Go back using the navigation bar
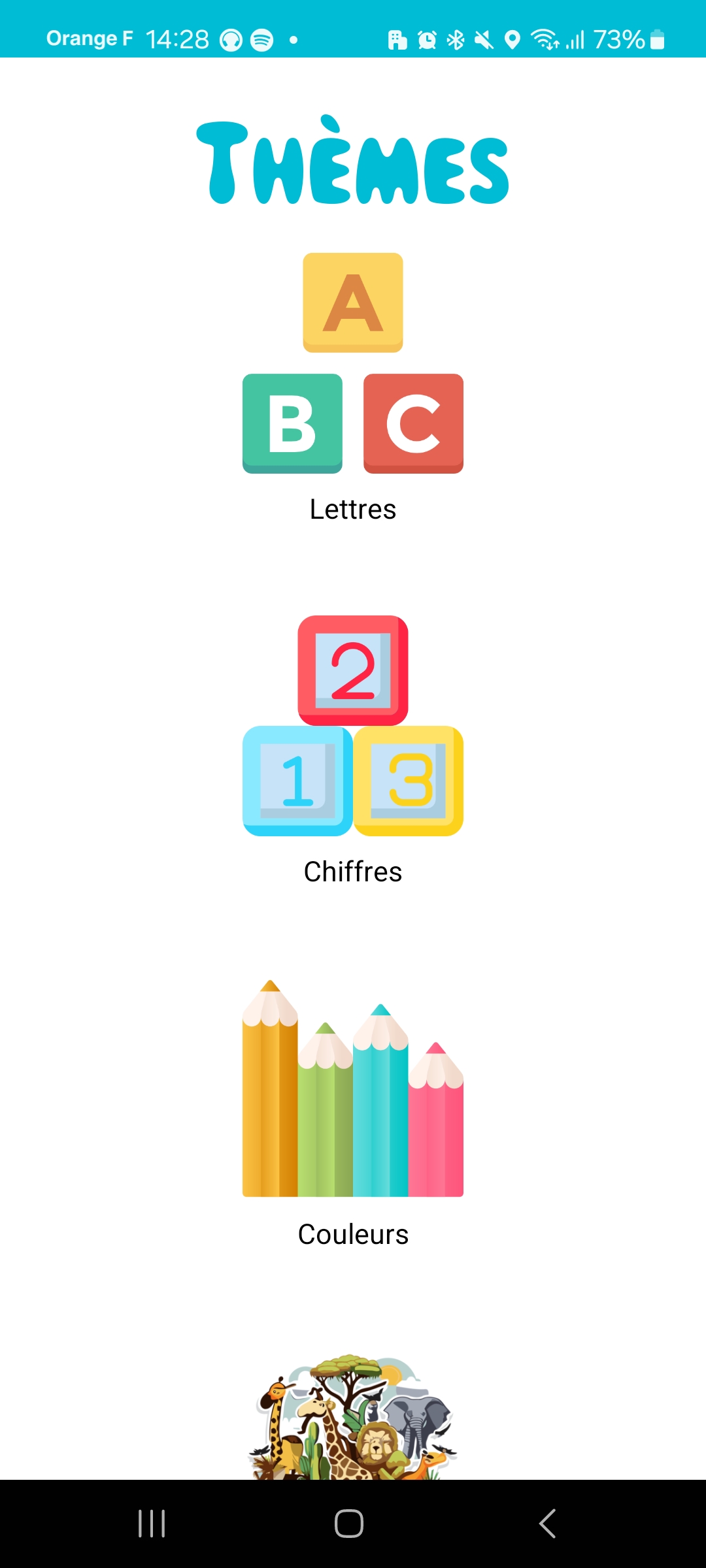The image size is (706, 1568). click(547, 1524)
